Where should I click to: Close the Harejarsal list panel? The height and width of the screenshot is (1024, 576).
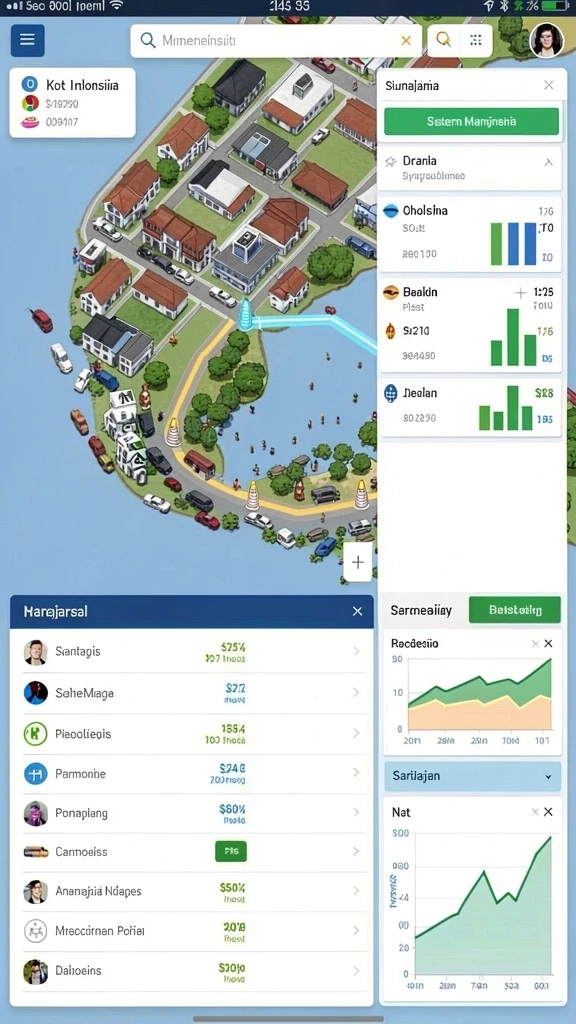tap(357, 611)
